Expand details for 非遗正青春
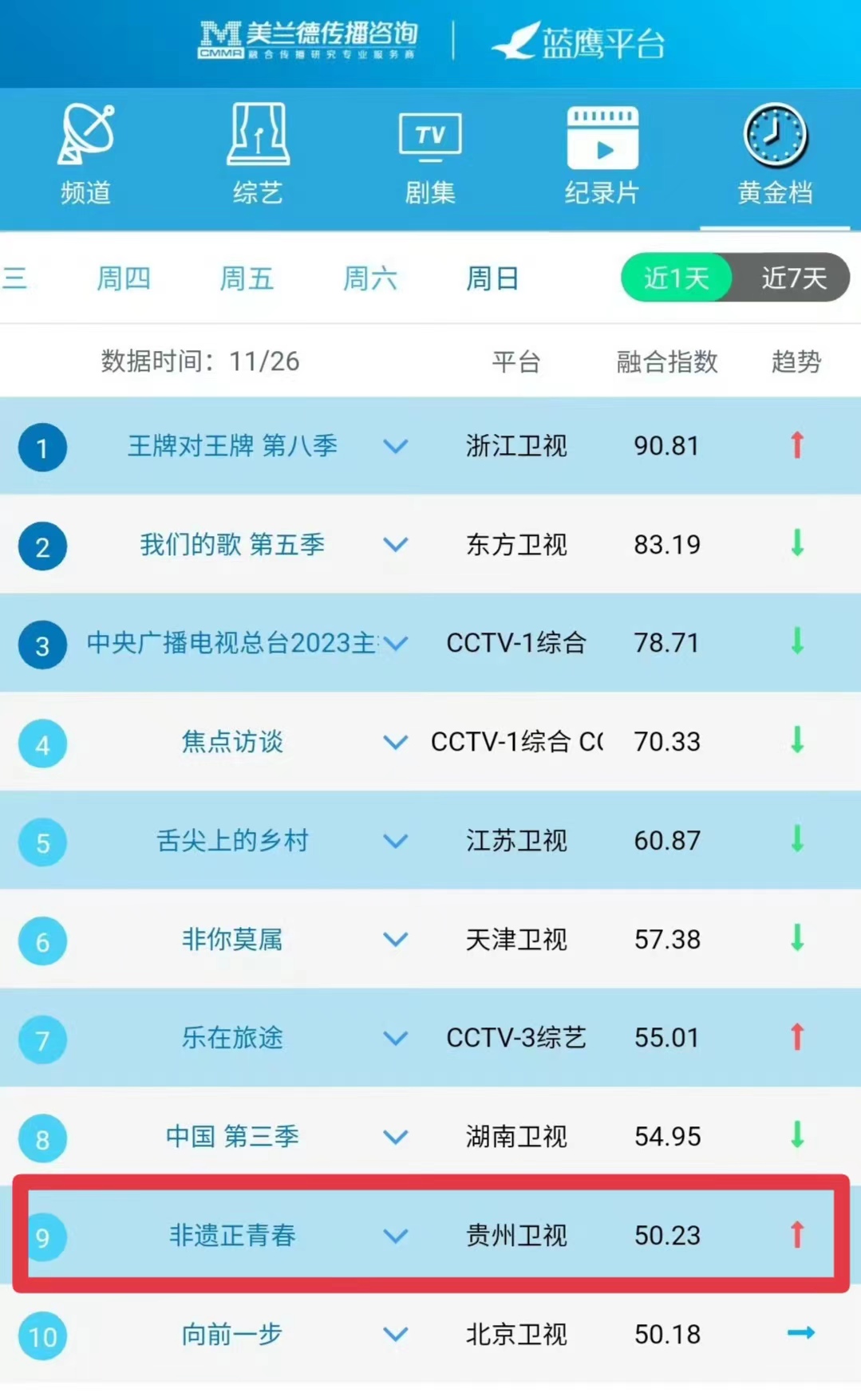 coord(396,1236)
